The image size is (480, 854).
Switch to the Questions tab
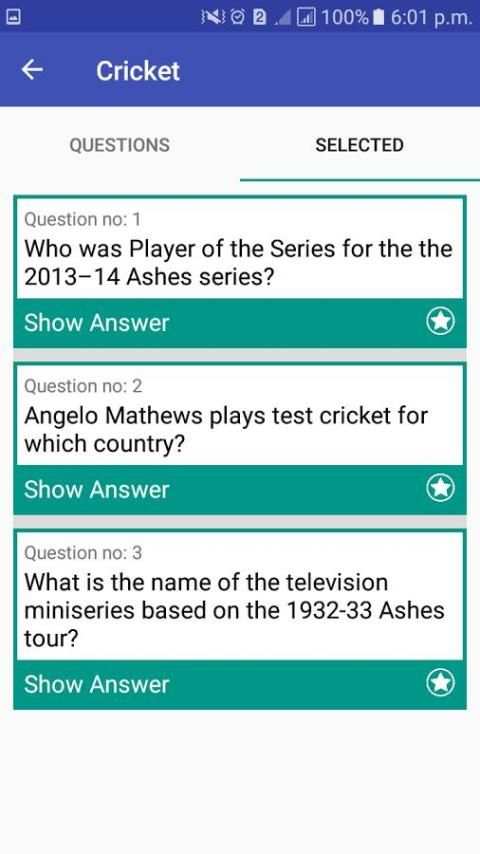(120, 145)
